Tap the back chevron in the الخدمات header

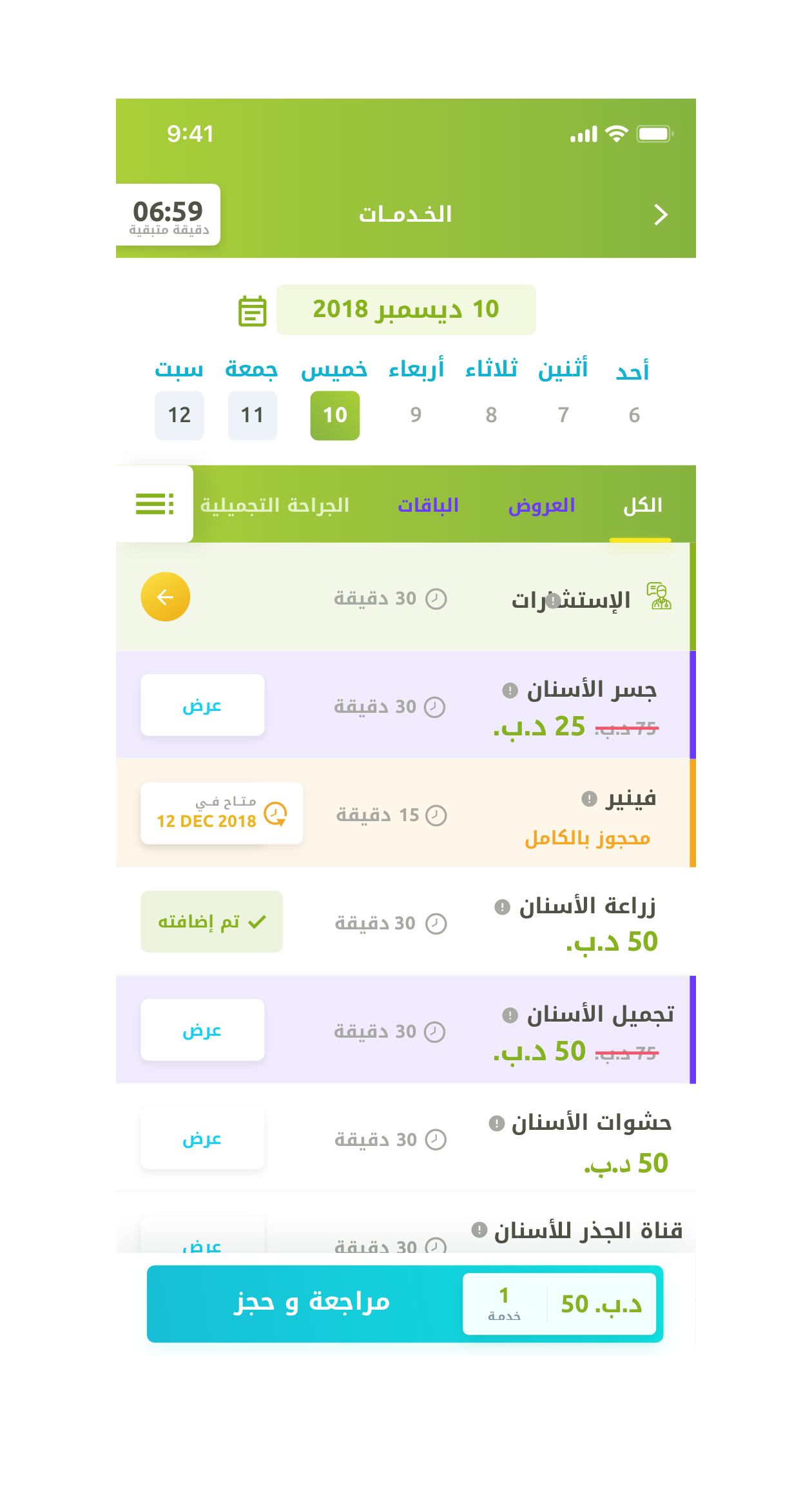point(661,215)
